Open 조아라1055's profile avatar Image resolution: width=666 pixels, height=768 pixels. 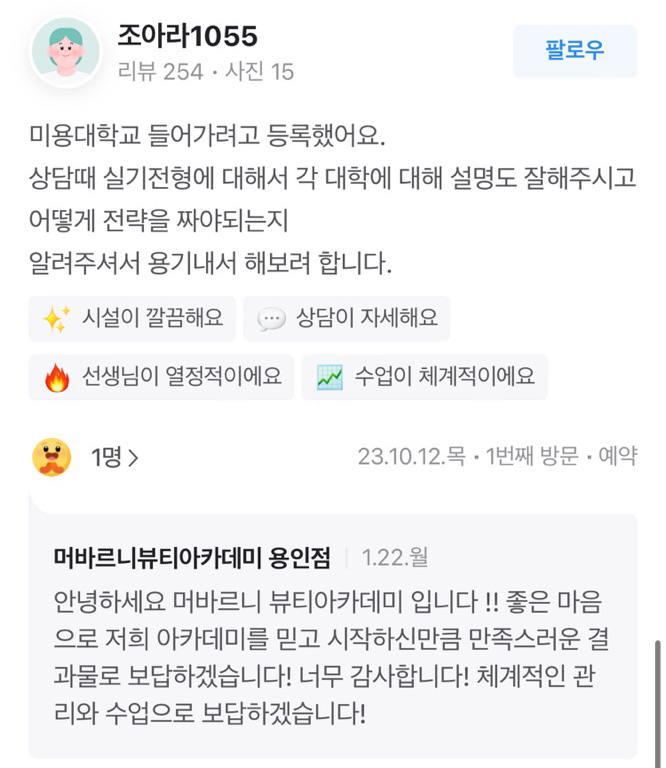click(65, 51)
